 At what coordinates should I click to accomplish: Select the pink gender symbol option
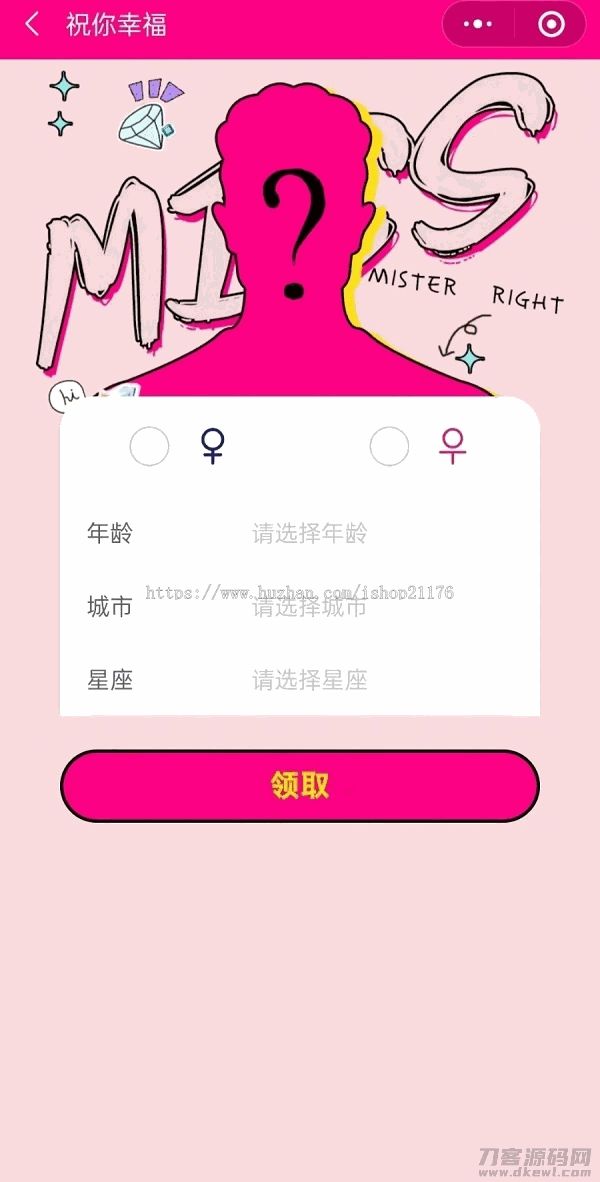390,446
